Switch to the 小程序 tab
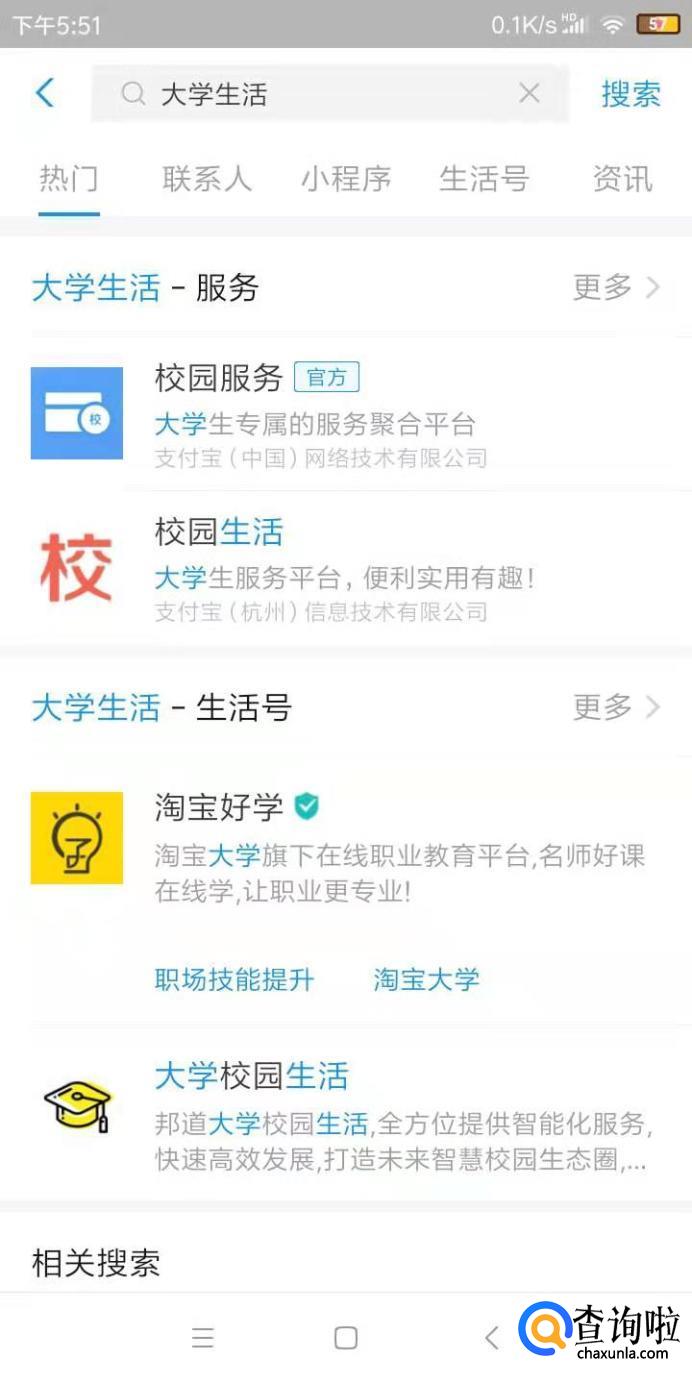Viewport: 692px width, 1384px height. 346,179
